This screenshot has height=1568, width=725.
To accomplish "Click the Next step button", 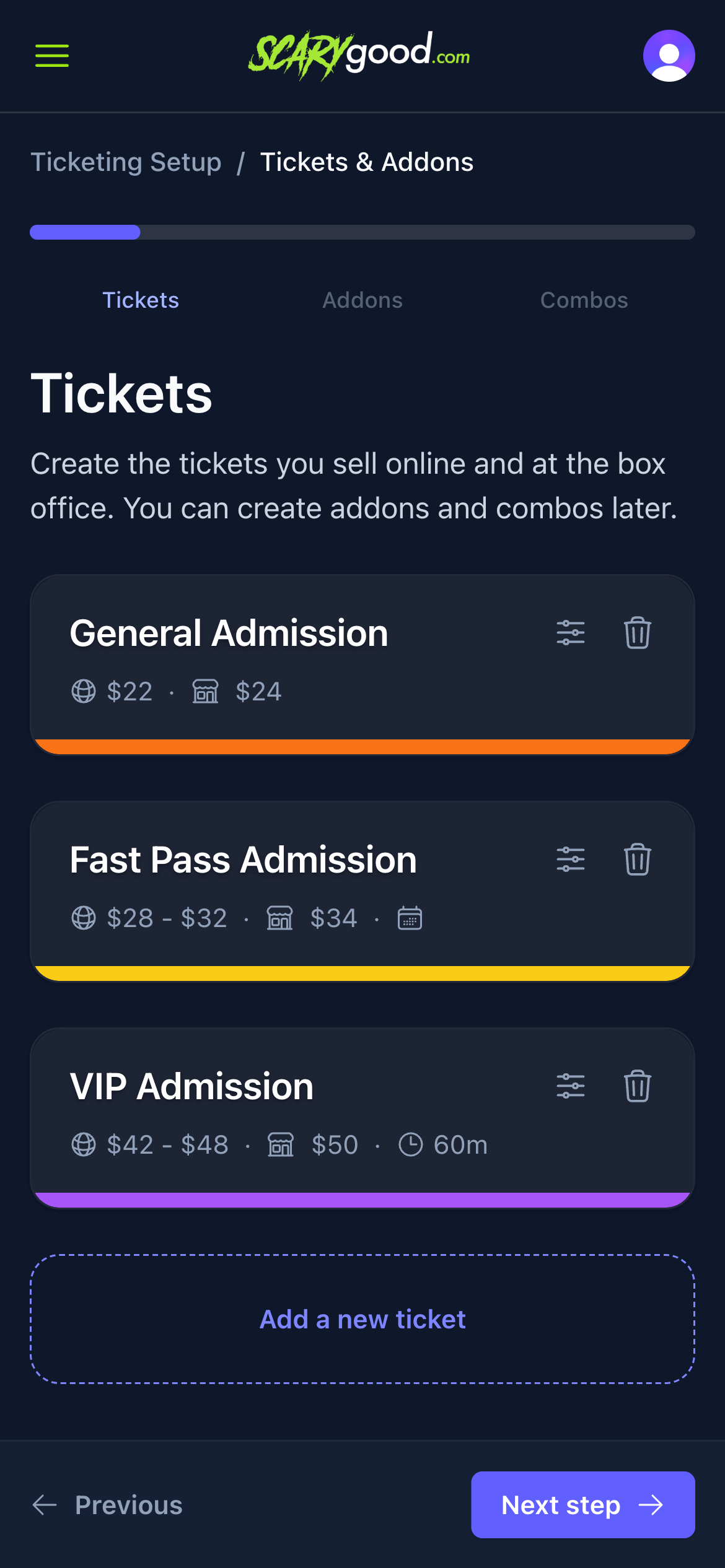I will pos(582,1505).
